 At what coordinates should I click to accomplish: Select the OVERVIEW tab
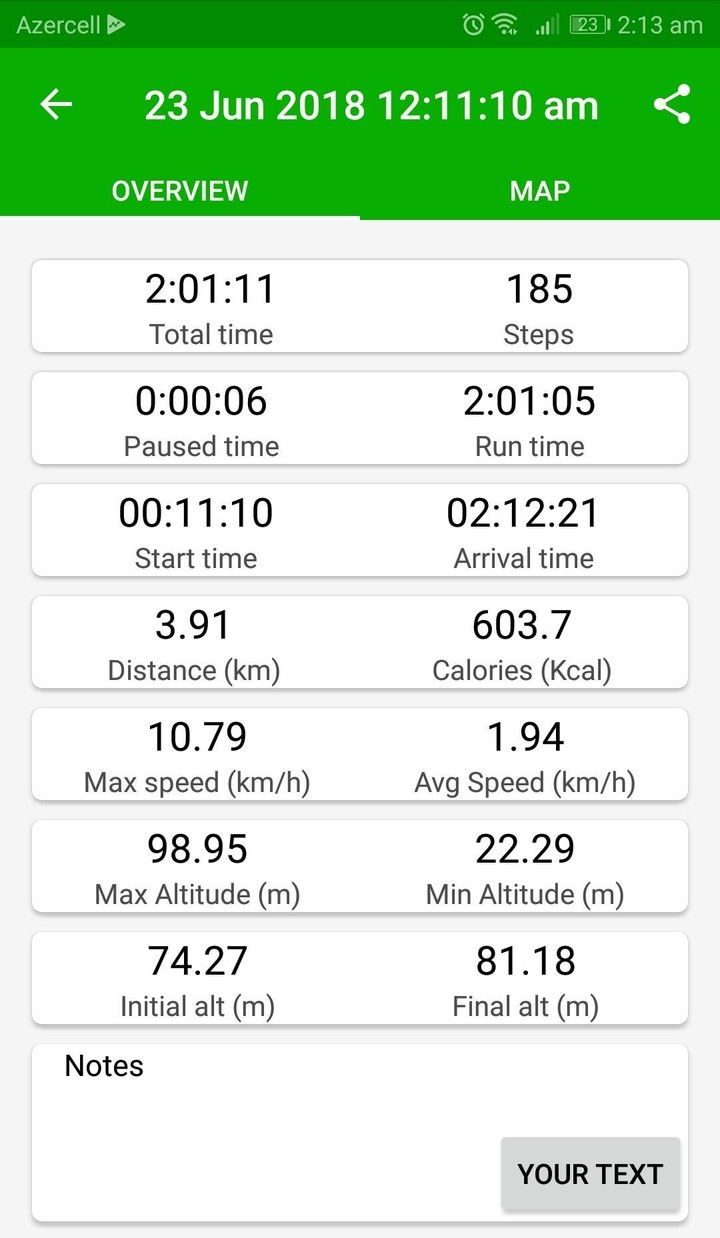[x=180, y=190]
